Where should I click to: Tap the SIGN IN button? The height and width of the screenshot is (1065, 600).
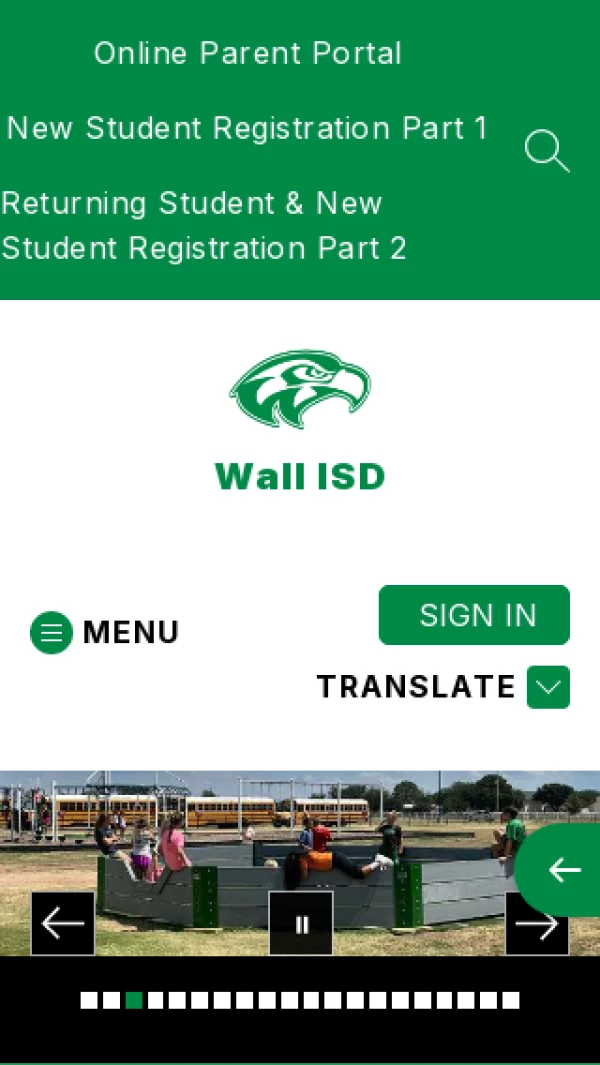pyautogui.click(x=474, y=615)
